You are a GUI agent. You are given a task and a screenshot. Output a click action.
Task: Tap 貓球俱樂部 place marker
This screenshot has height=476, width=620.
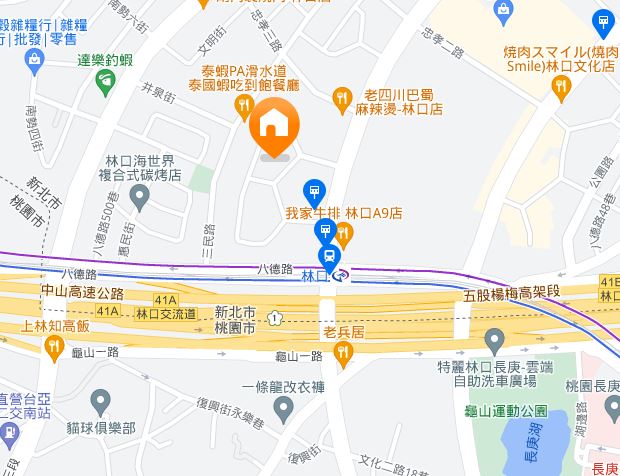coord(99,403)
